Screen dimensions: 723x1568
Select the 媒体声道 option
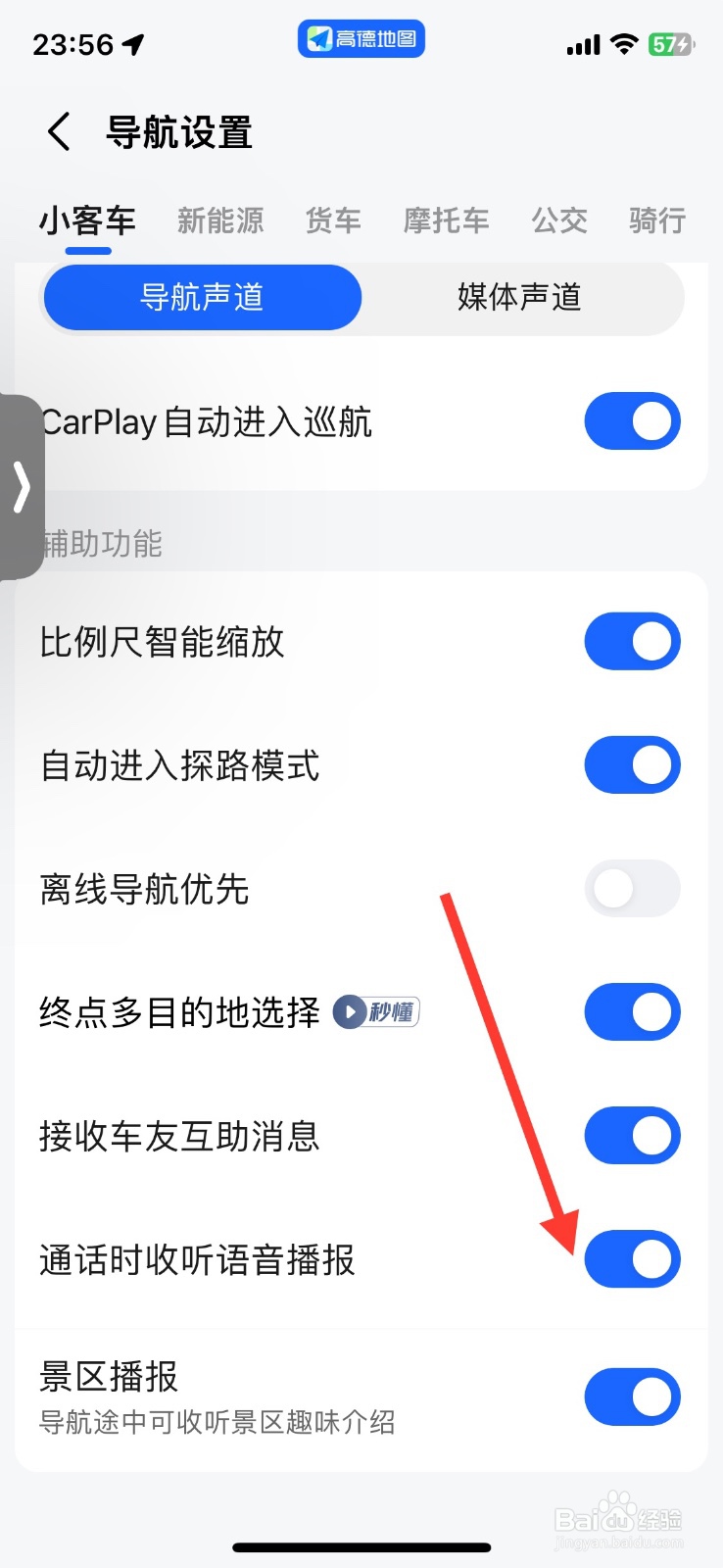(519, 297)
